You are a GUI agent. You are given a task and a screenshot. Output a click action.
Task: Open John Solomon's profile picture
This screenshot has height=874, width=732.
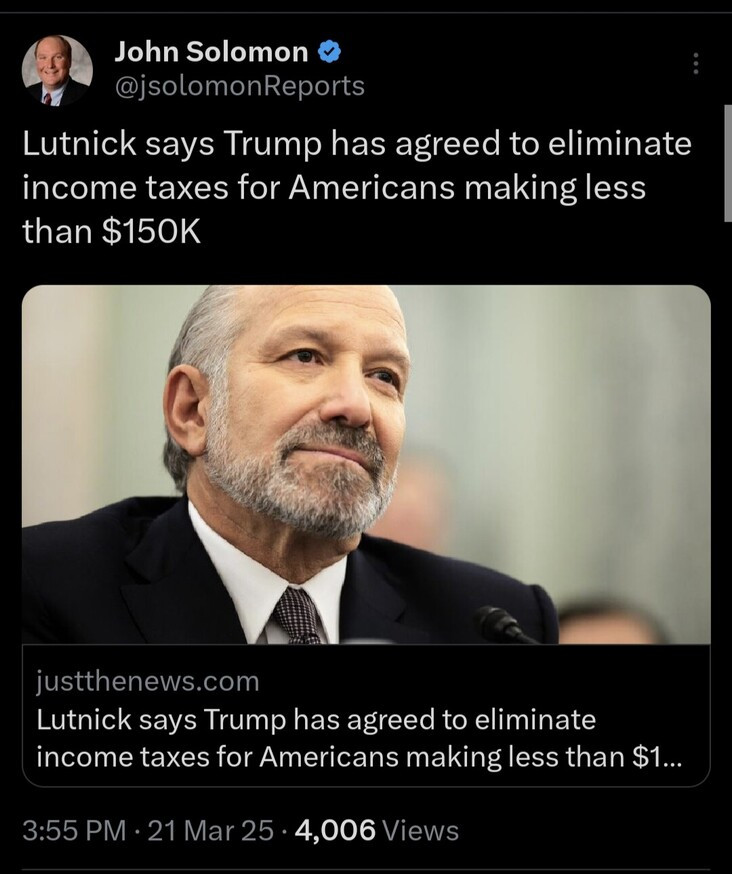tap(57, 70)
